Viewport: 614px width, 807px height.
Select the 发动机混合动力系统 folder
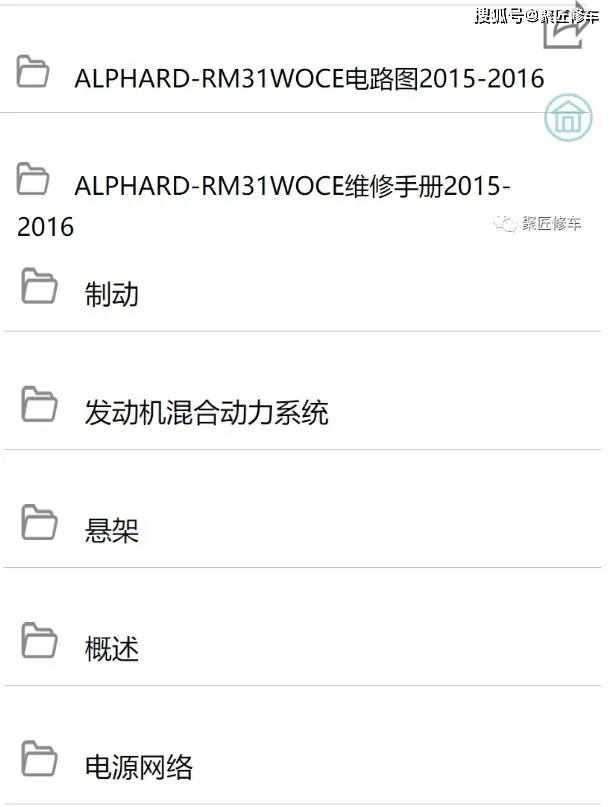(x=206, y=412)
